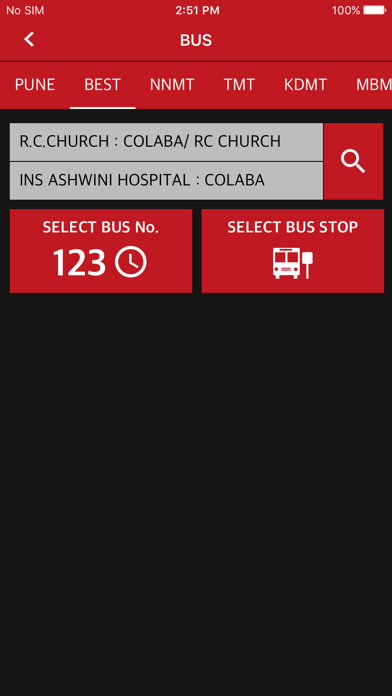The width and height of the screenshot is (392, 696).
Task: Open SELECT BUS No. option
Action: (101, 251)
